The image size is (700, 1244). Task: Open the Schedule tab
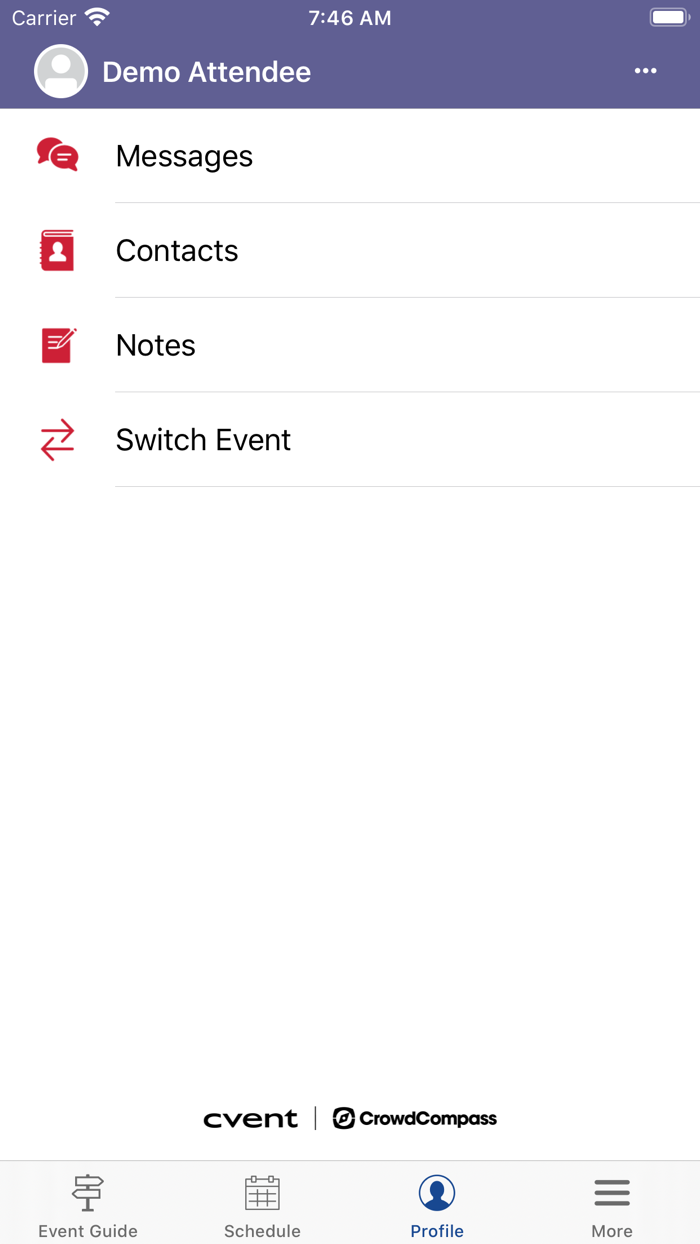click(262, 1205)
